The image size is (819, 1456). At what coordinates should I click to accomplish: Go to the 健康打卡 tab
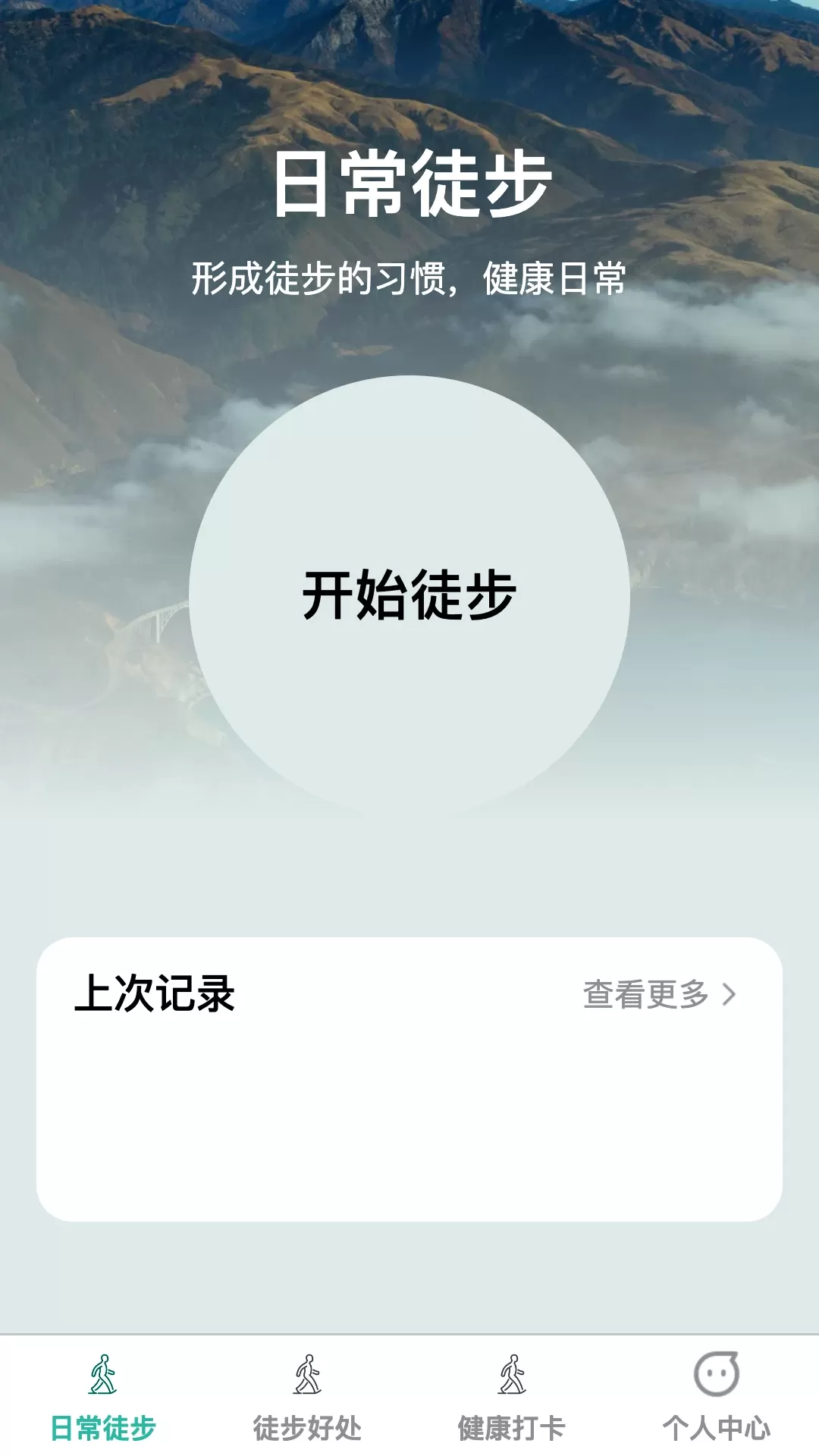point(512,1397)
